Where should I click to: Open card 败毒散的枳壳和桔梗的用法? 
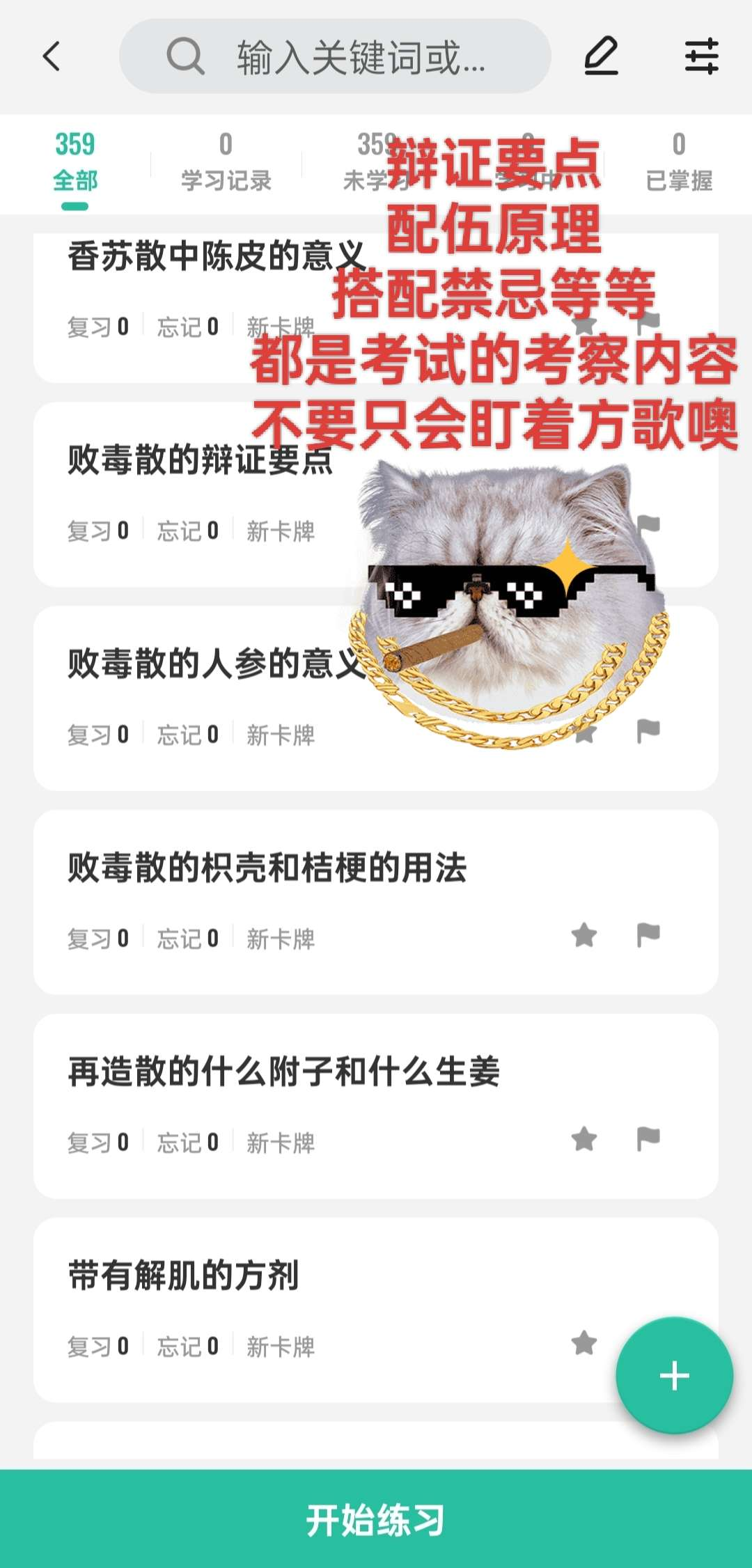(x=267, y=868)
